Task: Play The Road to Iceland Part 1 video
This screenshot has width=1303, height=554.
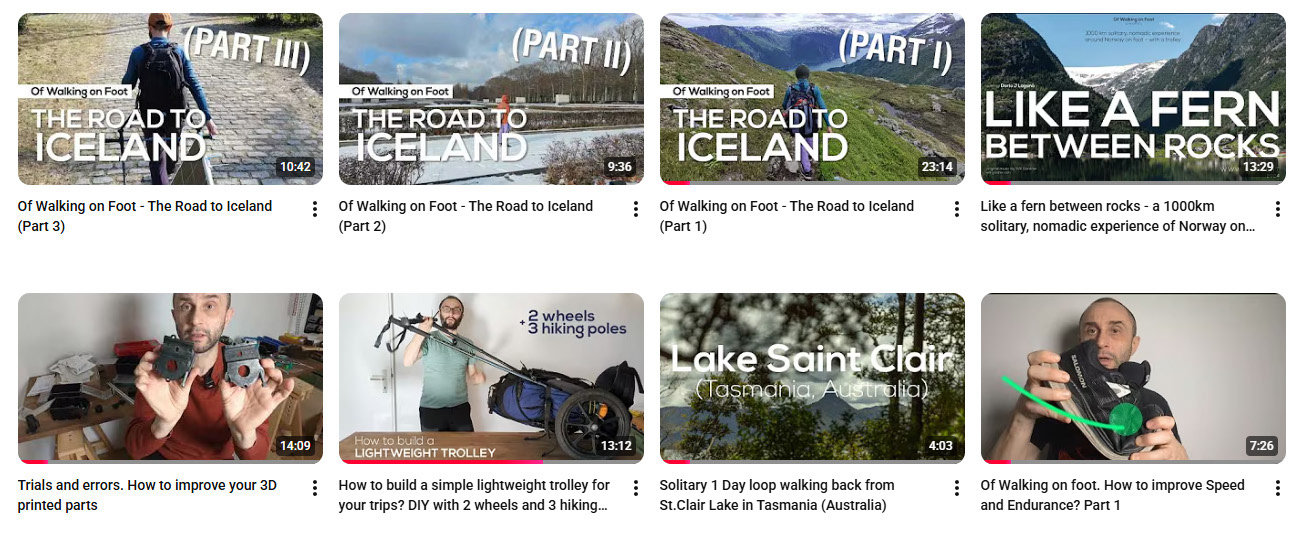Action: 812,98
